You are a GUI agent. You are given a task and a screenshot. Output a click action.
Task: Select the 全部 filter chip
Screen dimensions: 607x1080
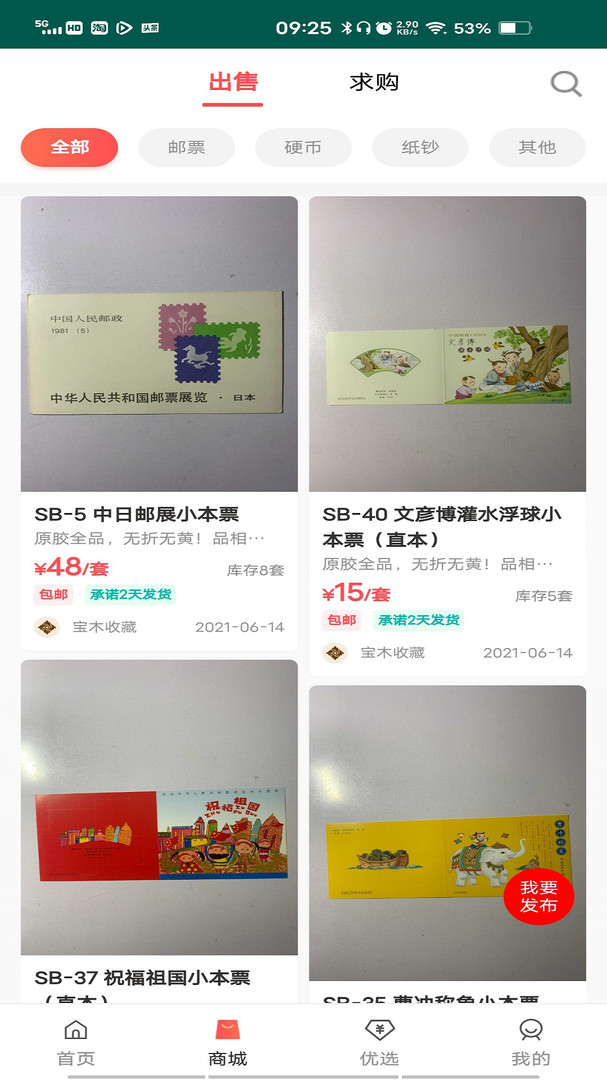click(x=70, y=147)
